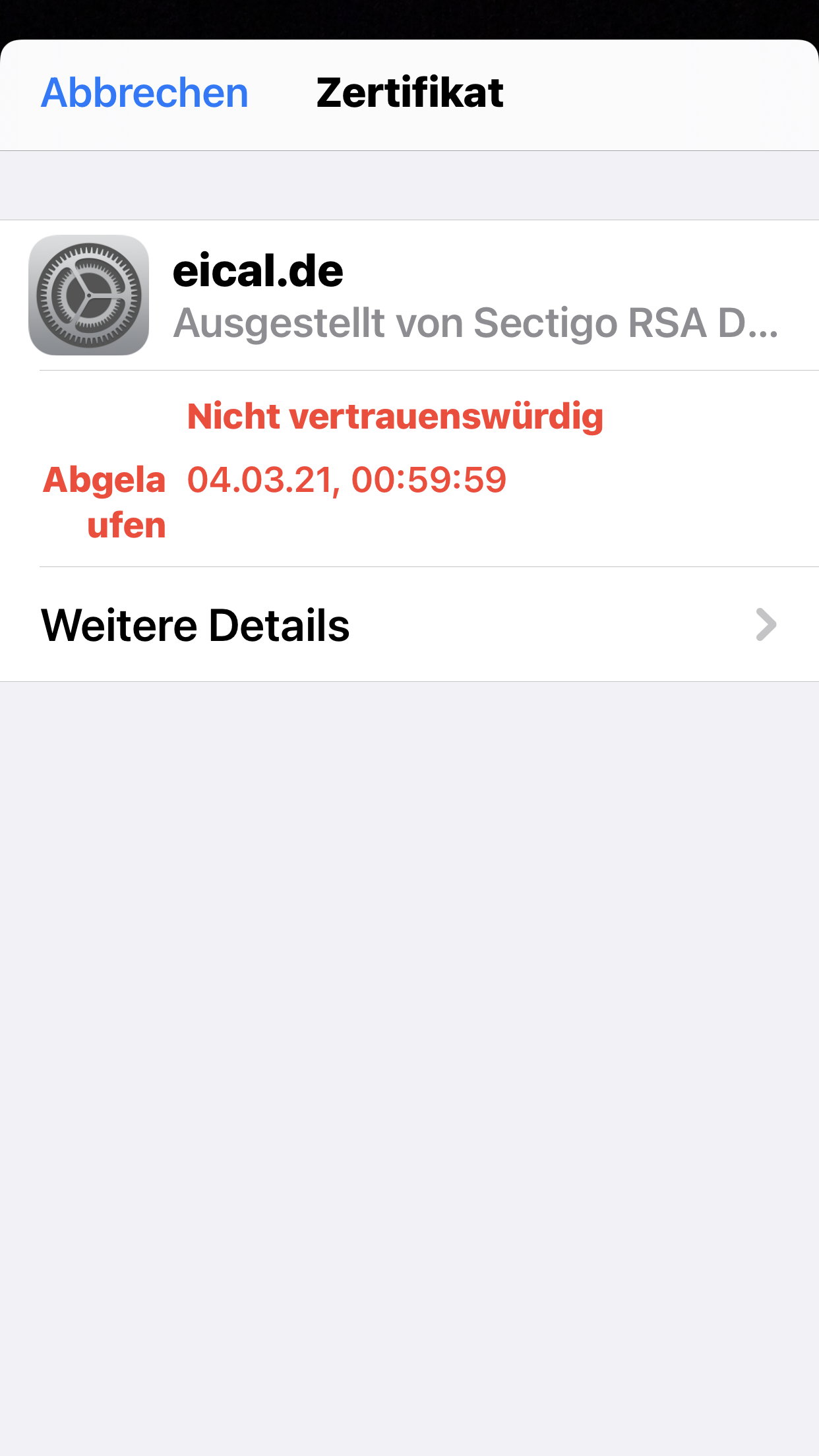Viewport: 819px width, 1456px height.
Task: Open Weitere Details for the certificate
Action: (409, 624)
